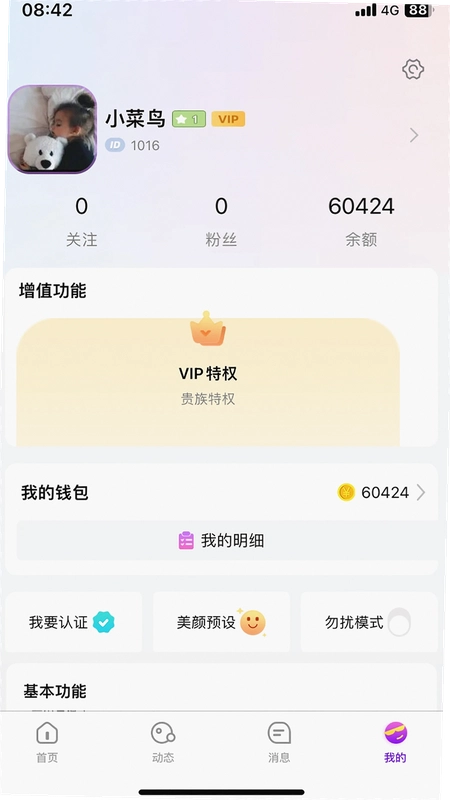The image size is (450, 800).
Task: Start 我要认证 verification
Action: coord(73,622)
